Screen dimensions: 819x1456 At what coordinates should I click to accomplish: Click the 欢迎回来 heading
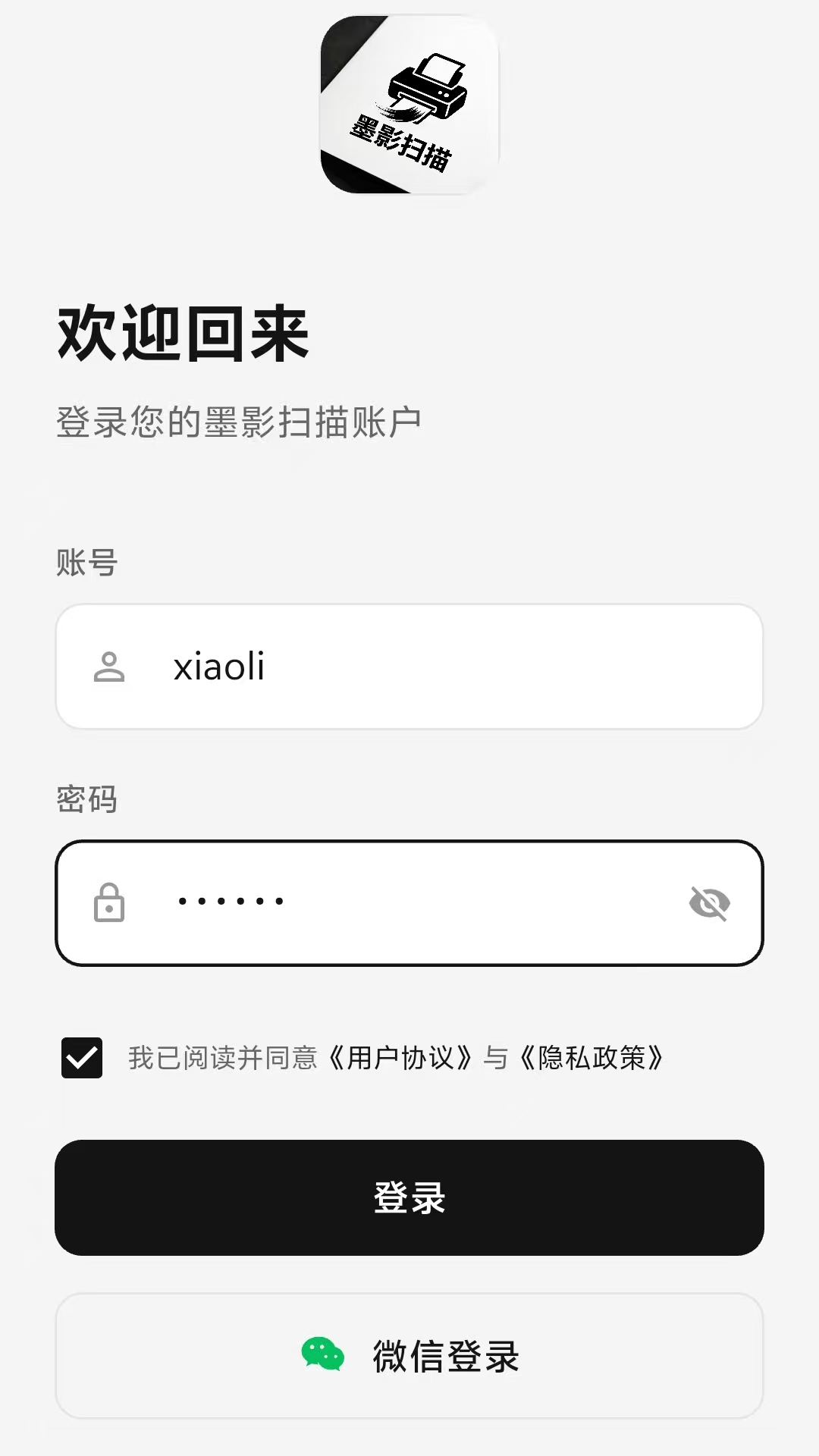184,334
